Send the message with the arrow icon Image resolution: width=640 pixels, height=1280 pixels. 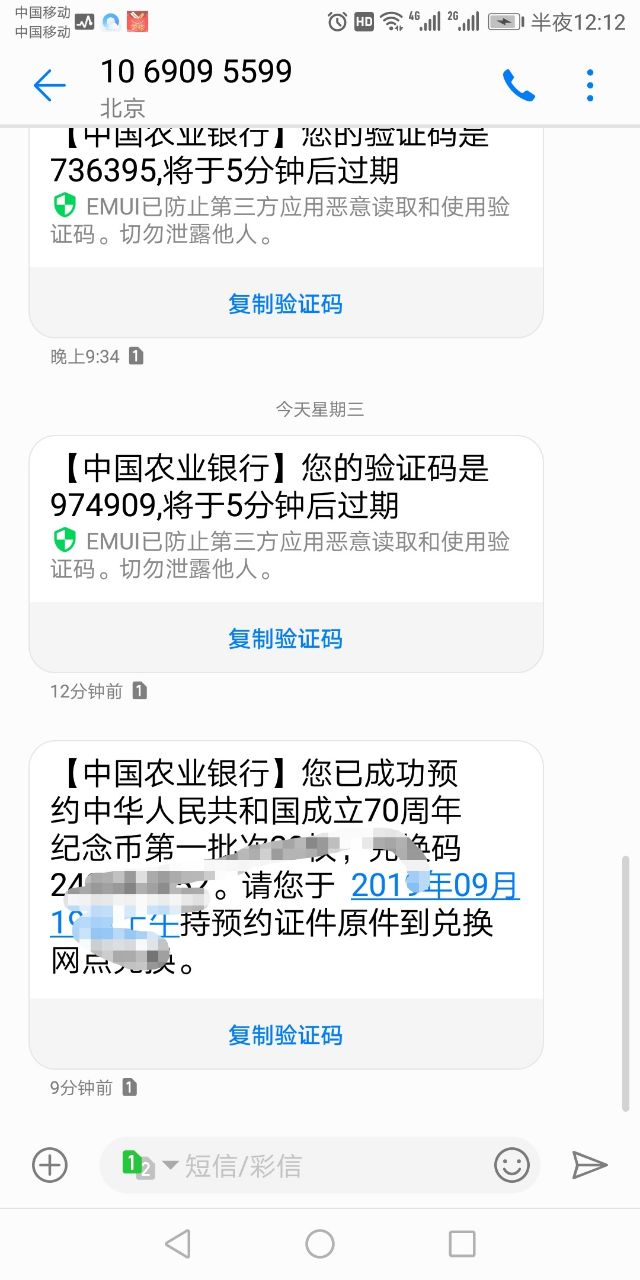point(589,1165)
